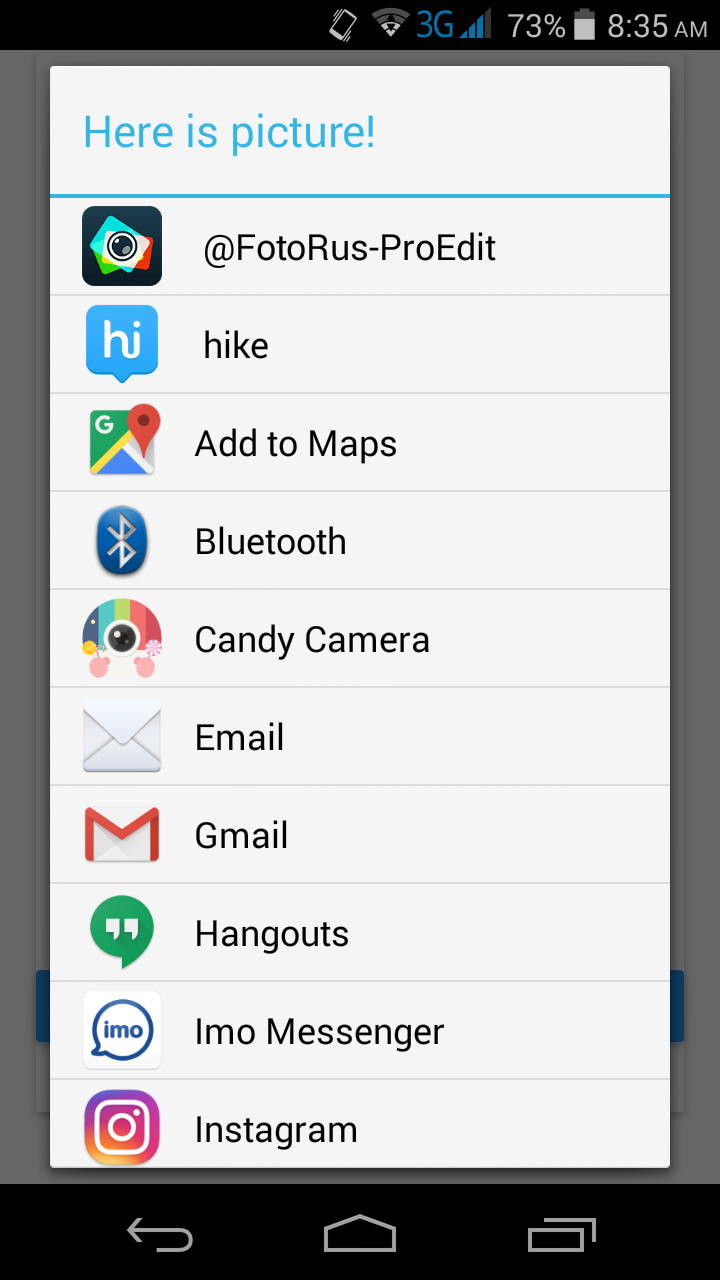This screenshot has height=1280, width=720.
Task: Share picture via @FotoRus-ProEdit
Action: tap(360, 247)
